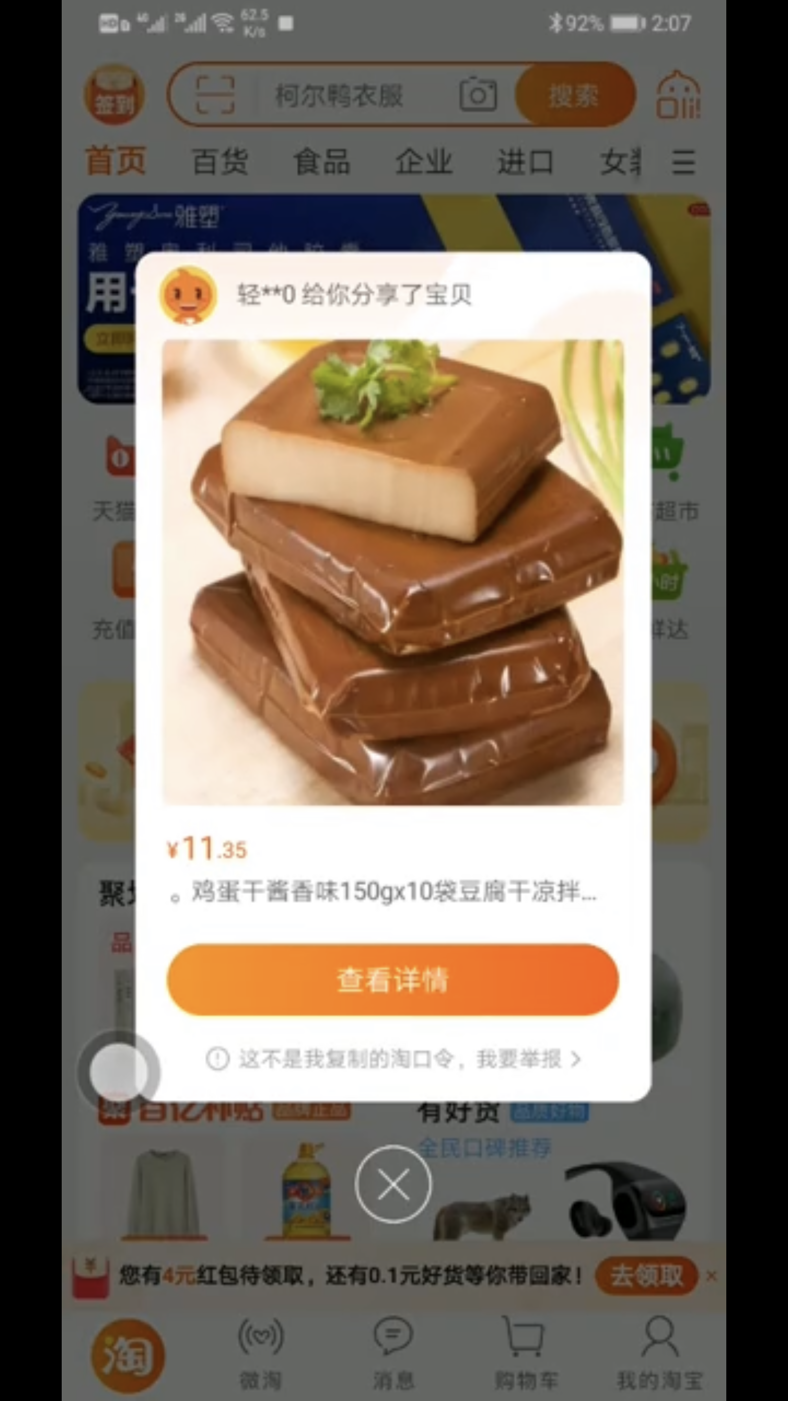Dismiss the shared item popup

[x=393, y=1185]
